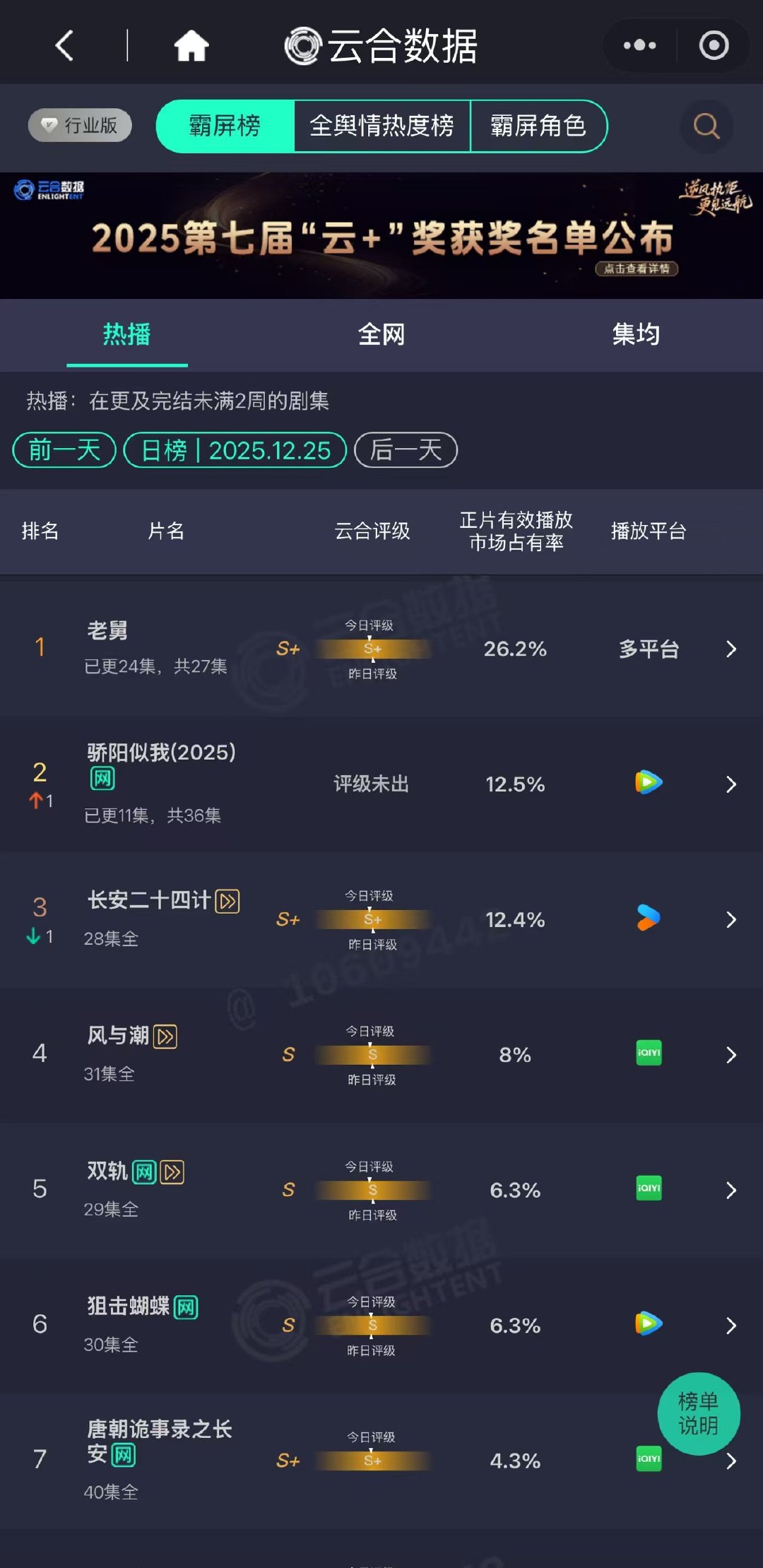This screenshot has width=763, height=1568.
Task: Expand details for 老舅 with the chevron
Action: (x=732, y=649)
